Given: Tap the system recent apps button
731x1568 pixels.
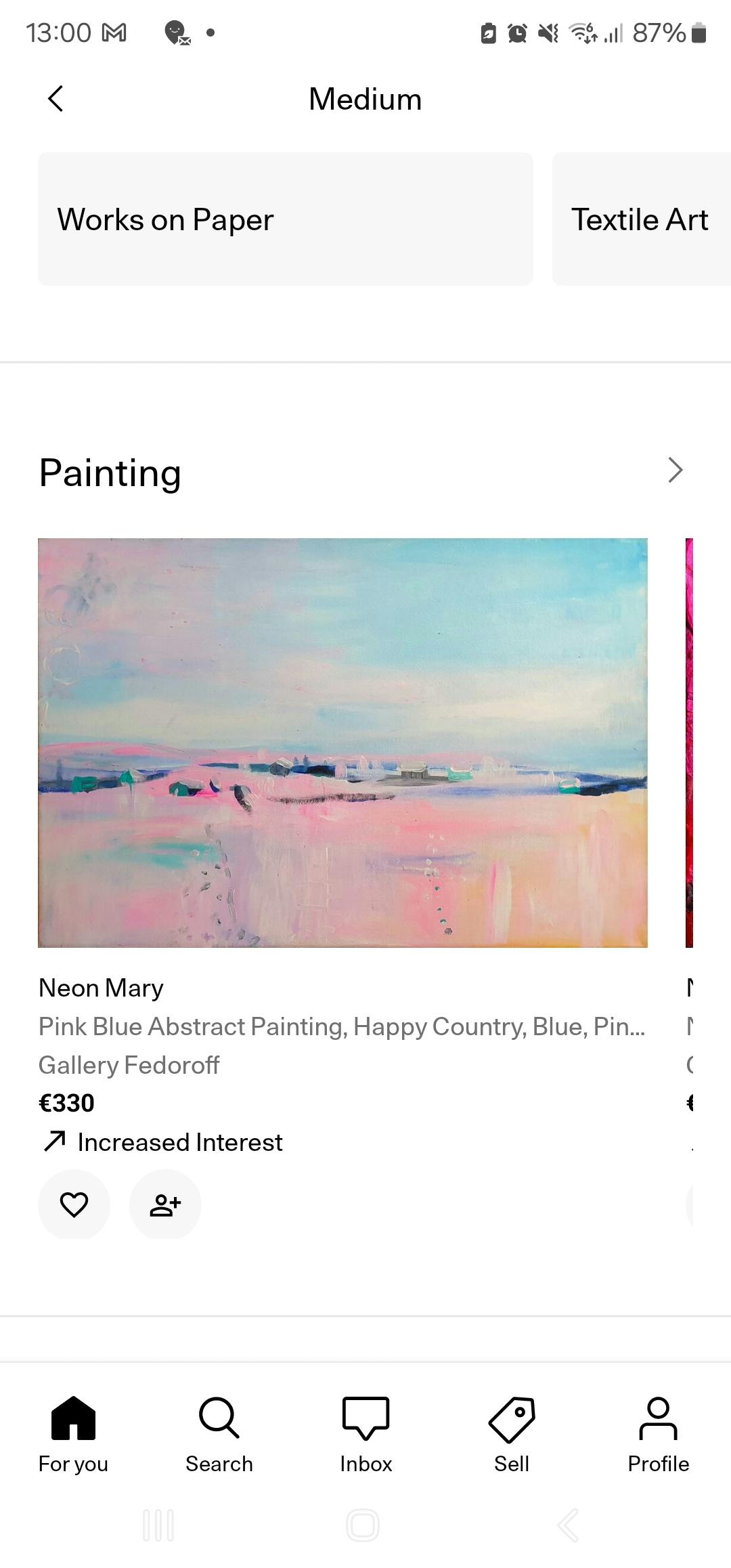Looking at the screenshot, I should pyautogui.click(x=158, y=1525).
